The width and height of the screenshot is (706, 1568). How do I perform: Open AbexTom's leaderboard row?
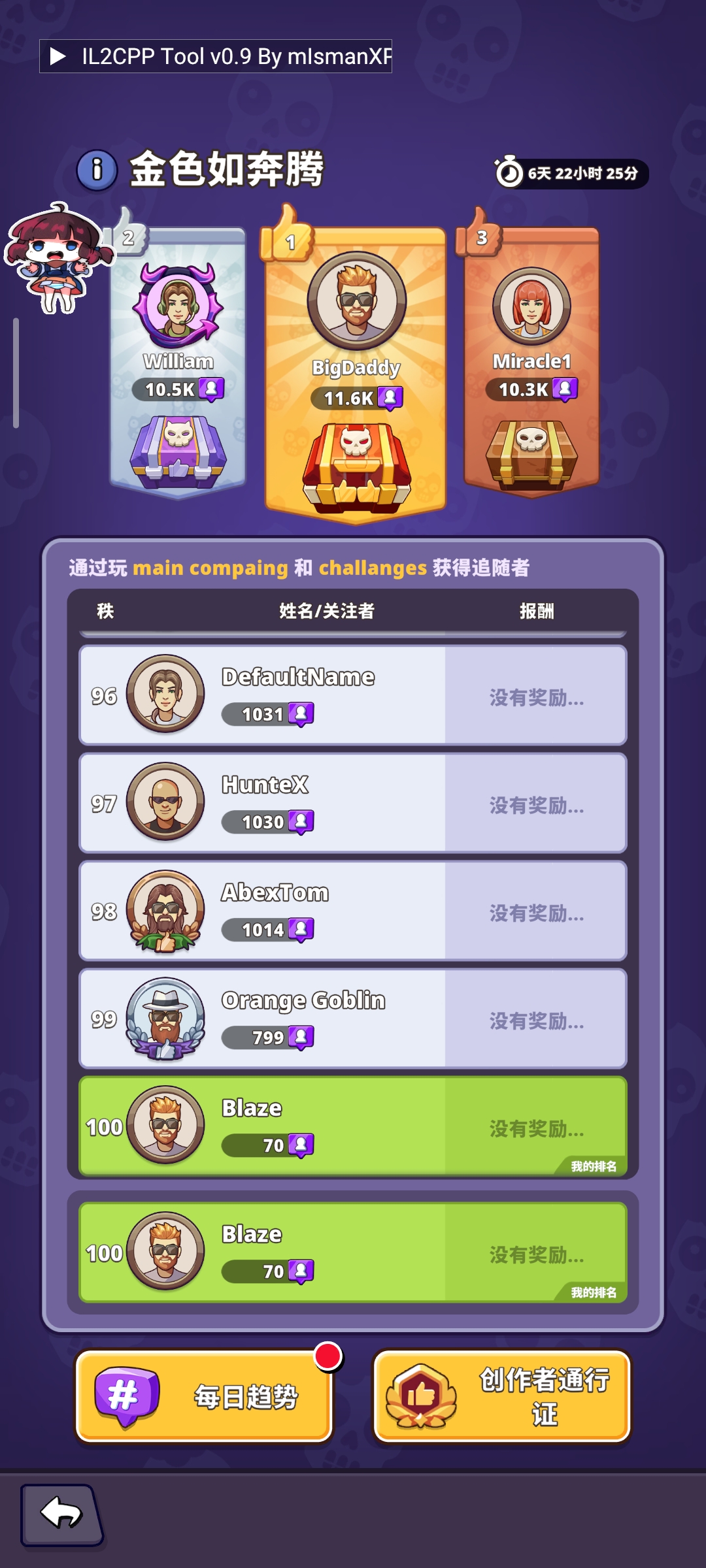353,911
